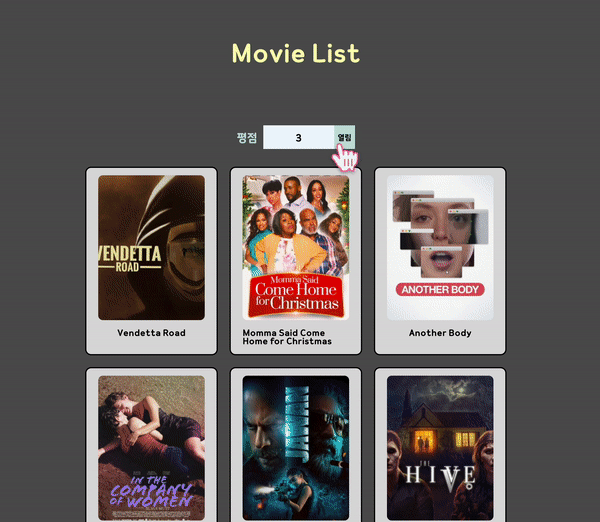The height and width of the screenshot is (522, 600).
Task: Open Momma Said Come Home for Christmas card
Action: (295, 260)
